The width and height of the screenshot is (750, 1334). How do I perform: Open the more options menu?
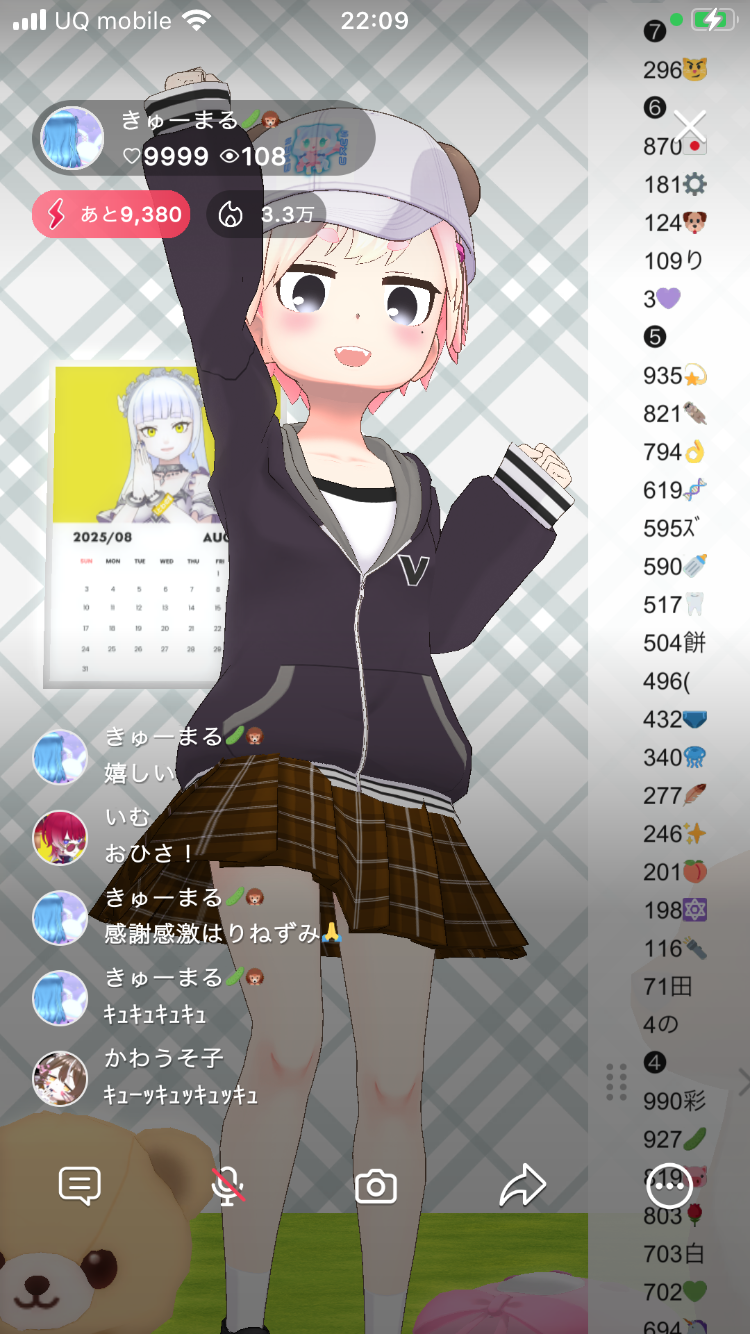(x=669, y=1187)
